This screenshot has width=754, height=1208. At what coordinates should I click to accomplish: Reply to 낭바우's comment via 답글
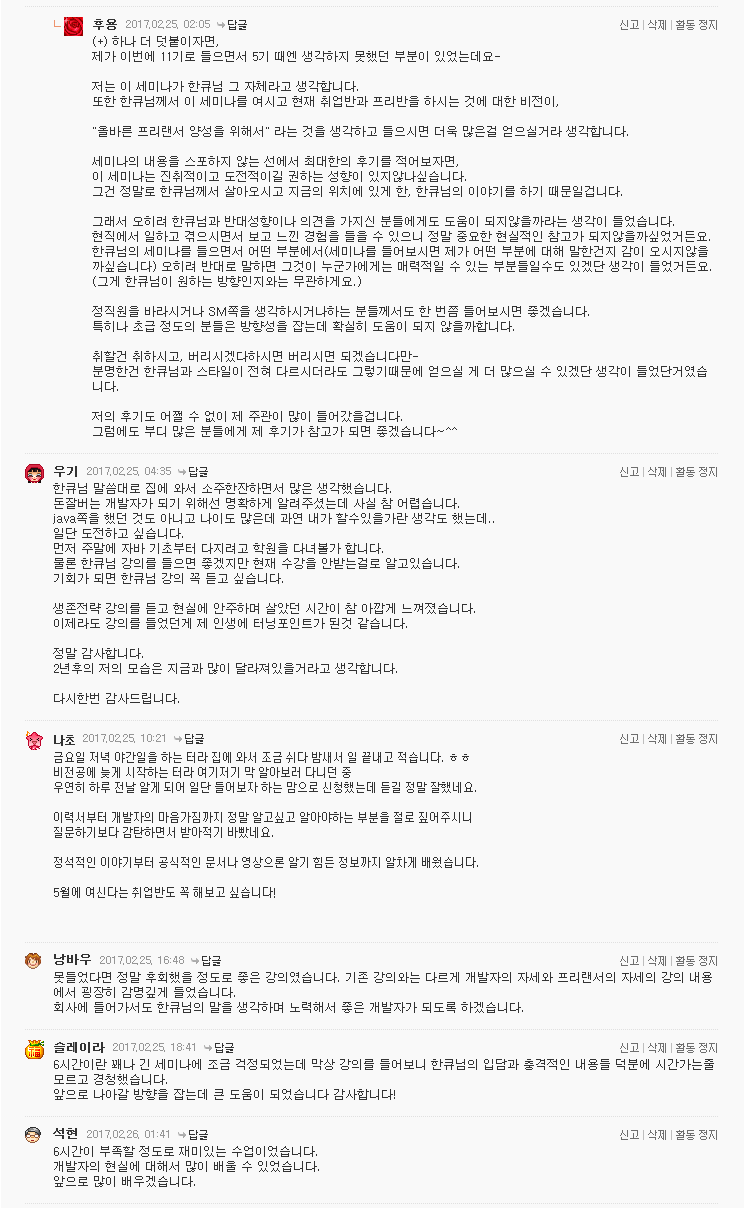pyautogui.click(x=205, y=961)
